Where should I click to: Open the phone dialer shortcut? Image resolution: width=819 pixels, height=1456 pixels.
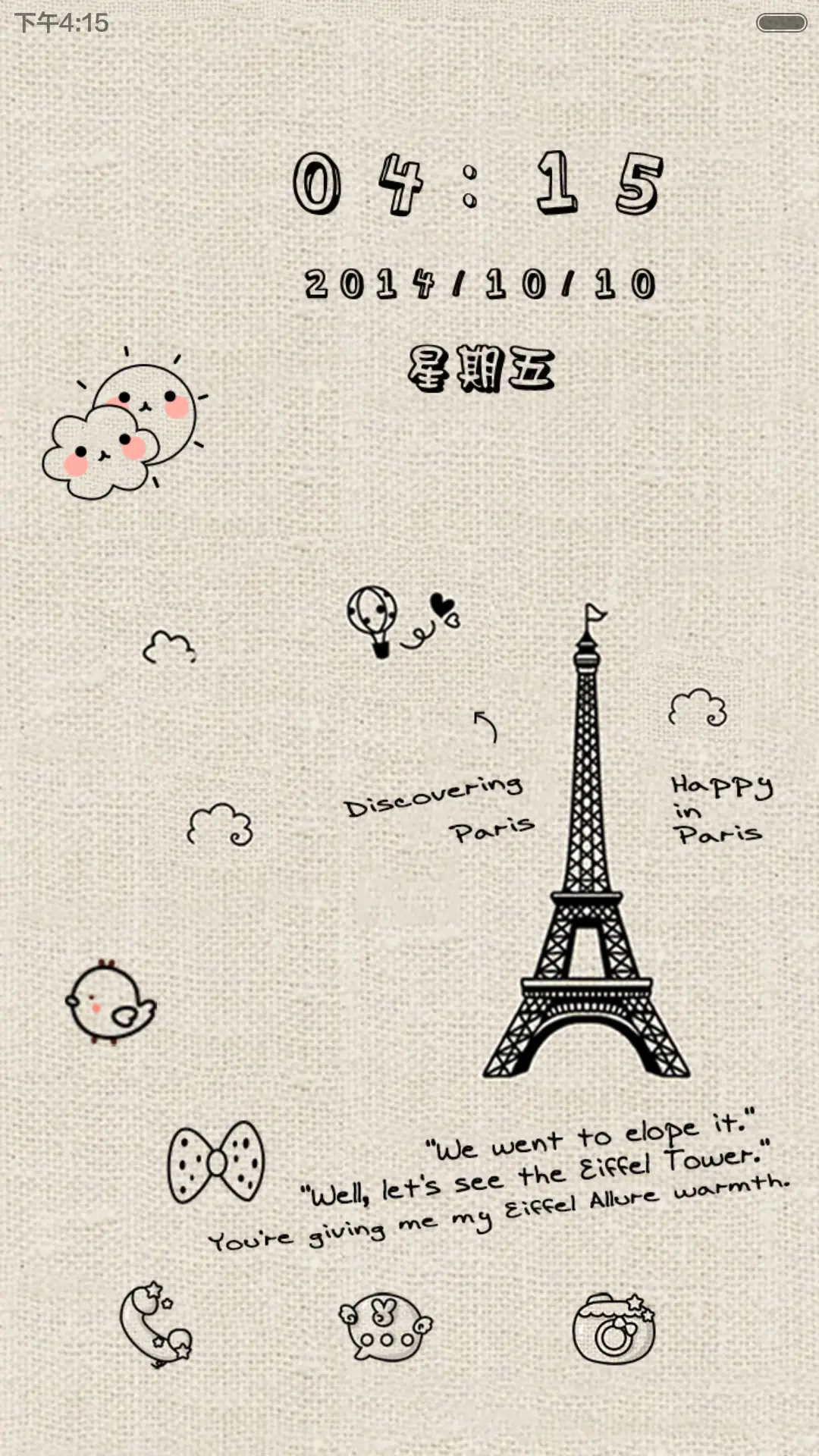pos(156,1326)
